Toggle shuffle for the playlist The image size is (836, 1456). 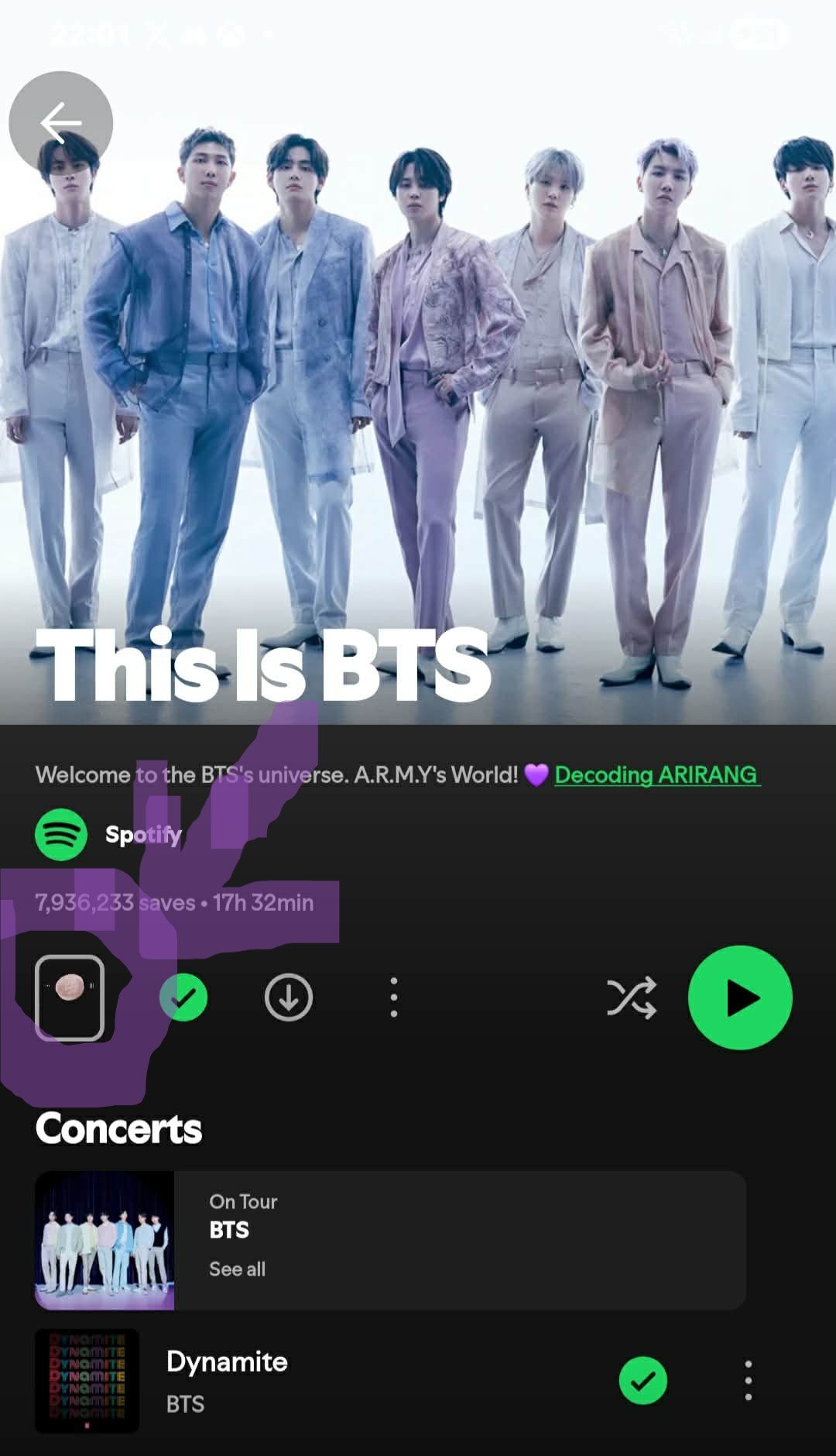631,998
